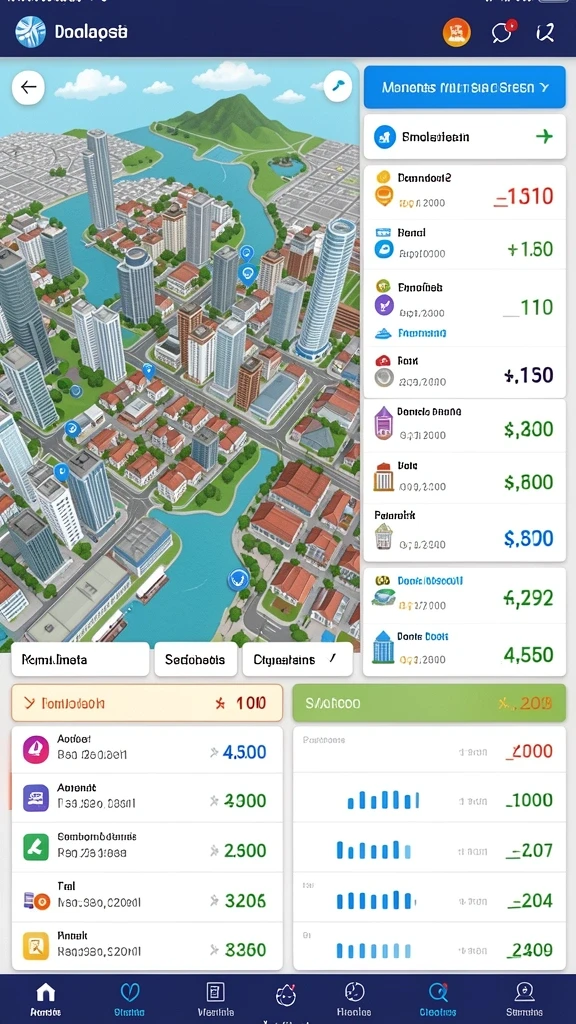Image resolution: width=576 pixels, height=1024 pixels.
Task: Select the Kemt.lmeta chip below the map
Action: pos(80,660)
